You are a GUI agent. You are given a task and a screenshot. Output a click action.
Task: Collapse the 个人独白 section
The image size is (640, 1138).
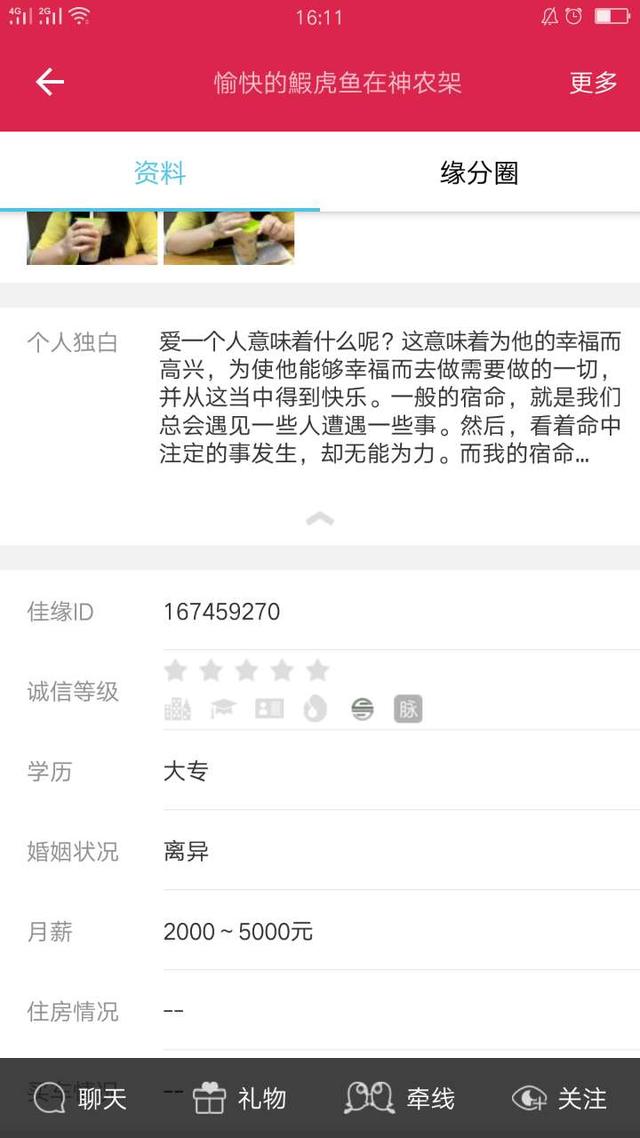(319, 518)
